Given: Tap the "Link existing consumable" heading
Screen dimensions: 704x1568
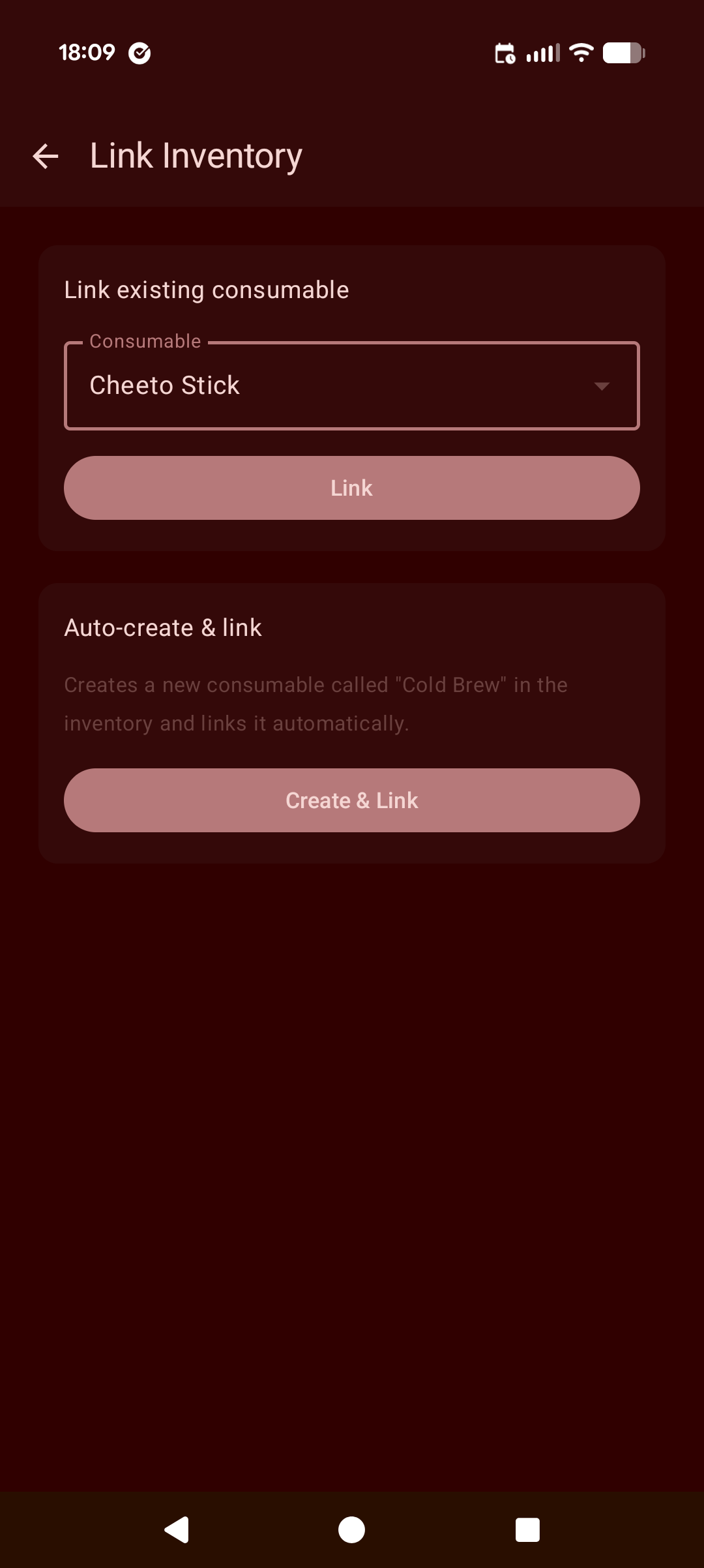Looking at the screenshot, I should (207, 289).
